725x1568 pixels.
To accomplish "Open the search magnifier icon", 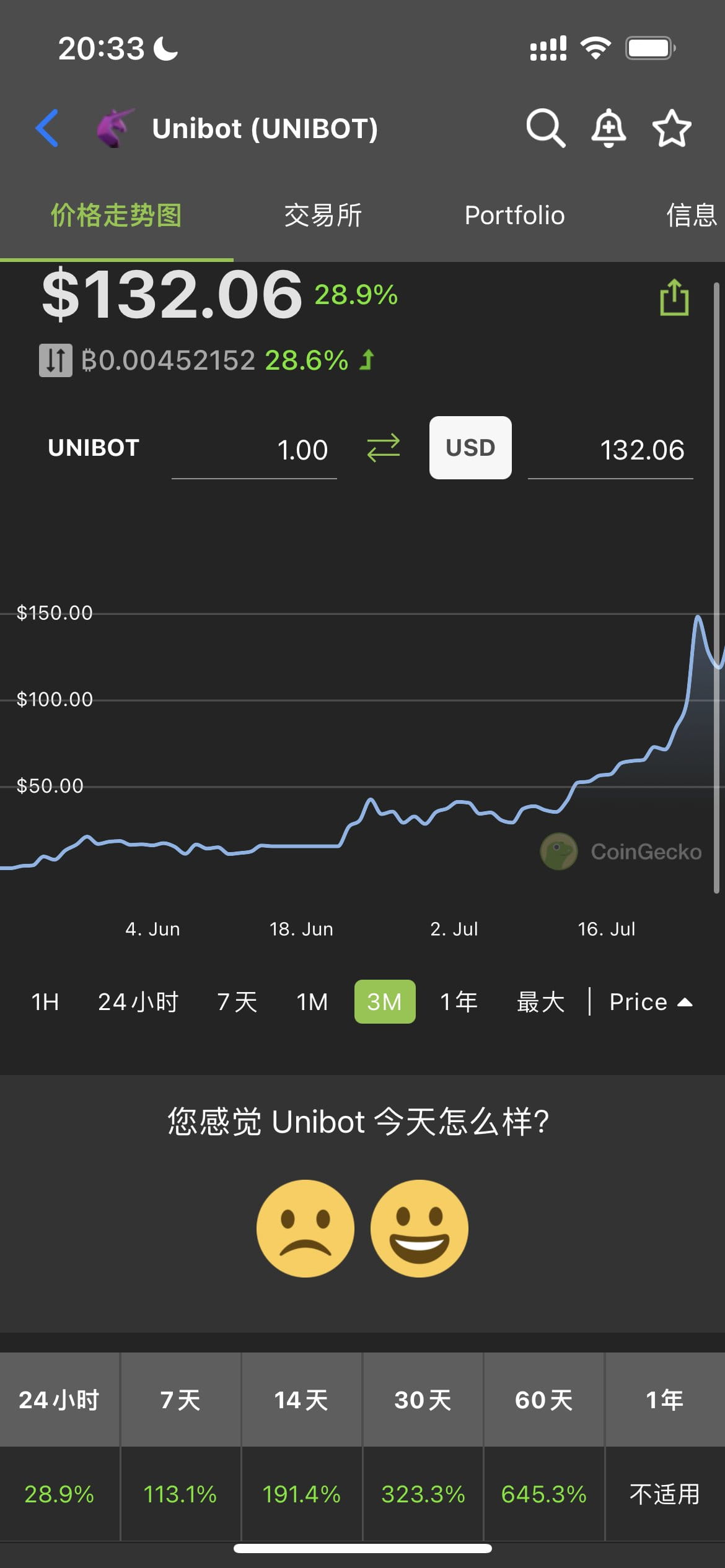I will [545, 128].
